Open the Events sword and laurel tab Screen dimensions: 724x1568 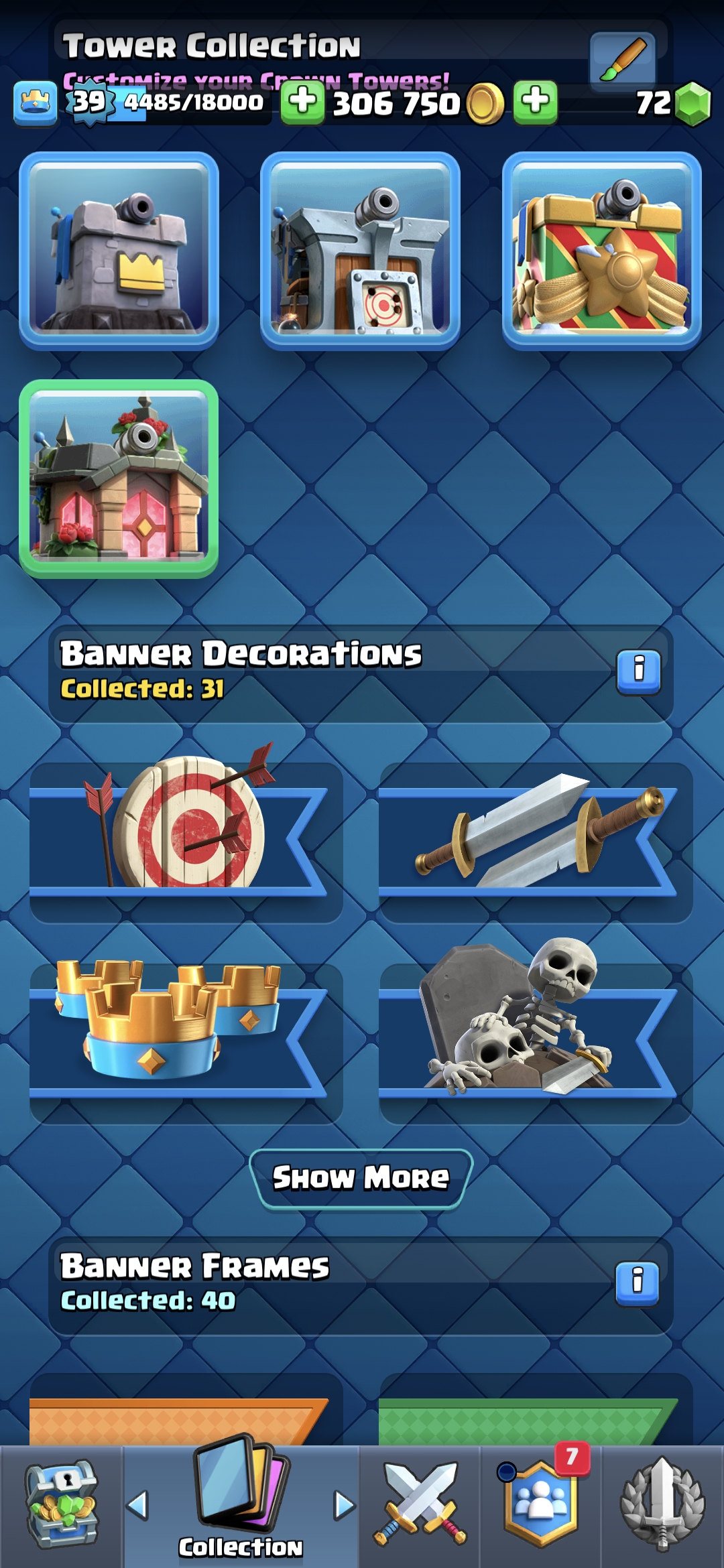pos(662,1505)
